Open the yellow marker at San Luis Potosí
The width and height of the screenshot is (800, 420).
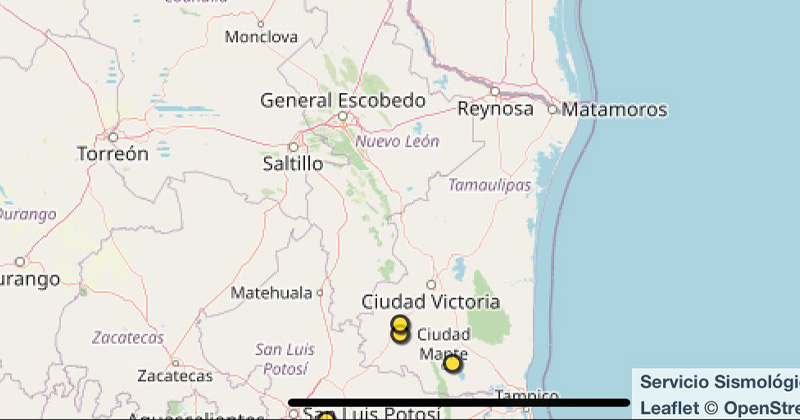point(326,417)
